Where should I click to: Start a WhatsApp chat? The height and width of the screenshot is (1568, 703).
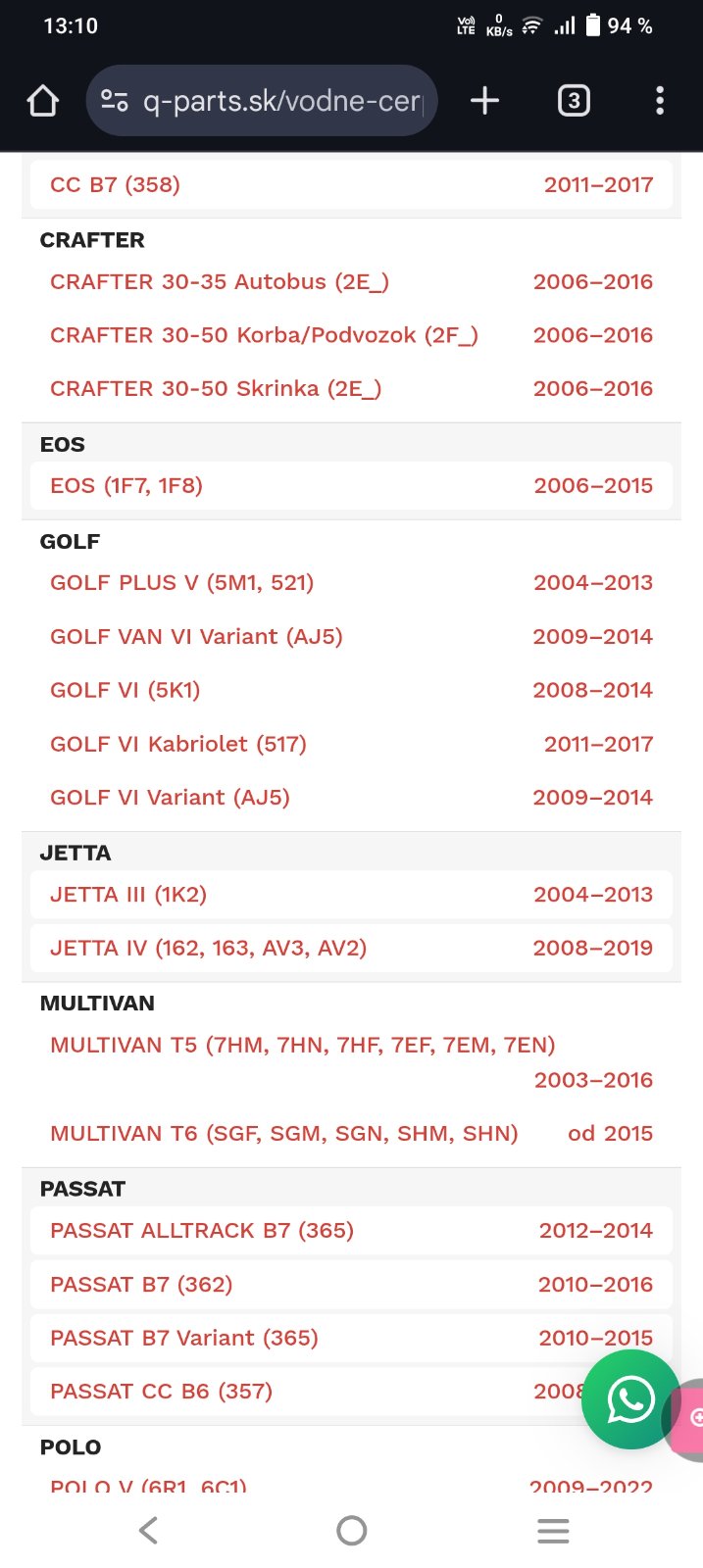pos(629,1399)
